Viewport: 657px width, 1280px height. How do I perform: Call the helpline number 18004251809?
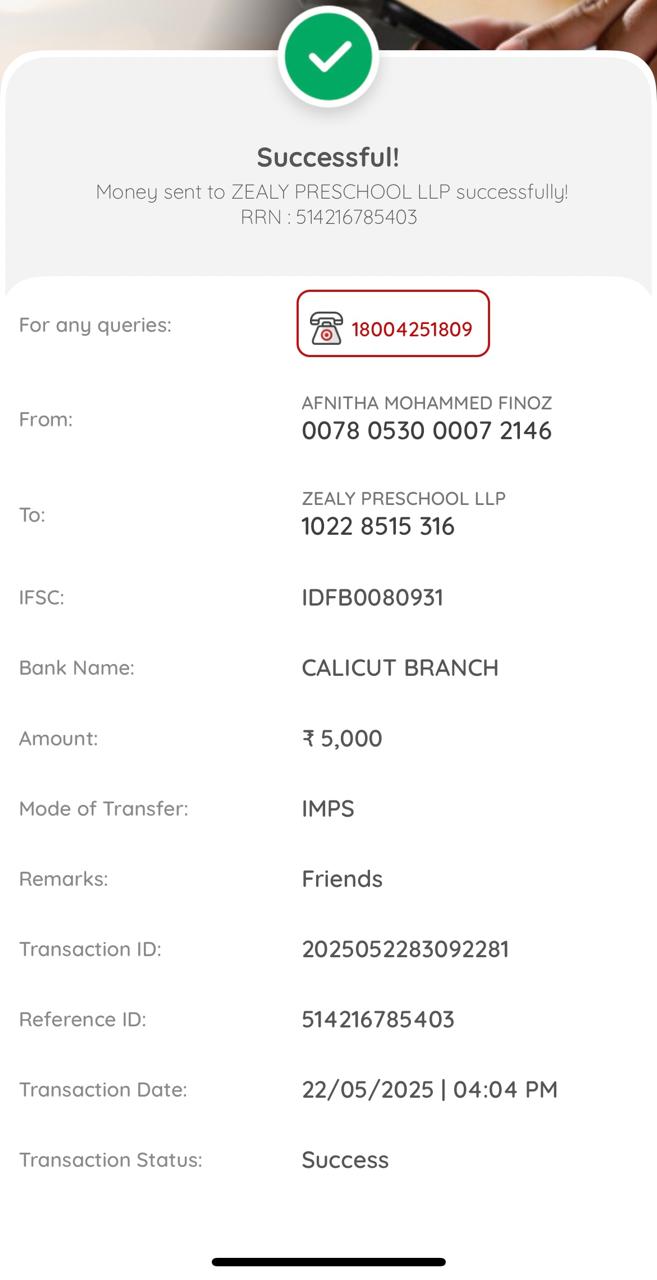[393, 324]
